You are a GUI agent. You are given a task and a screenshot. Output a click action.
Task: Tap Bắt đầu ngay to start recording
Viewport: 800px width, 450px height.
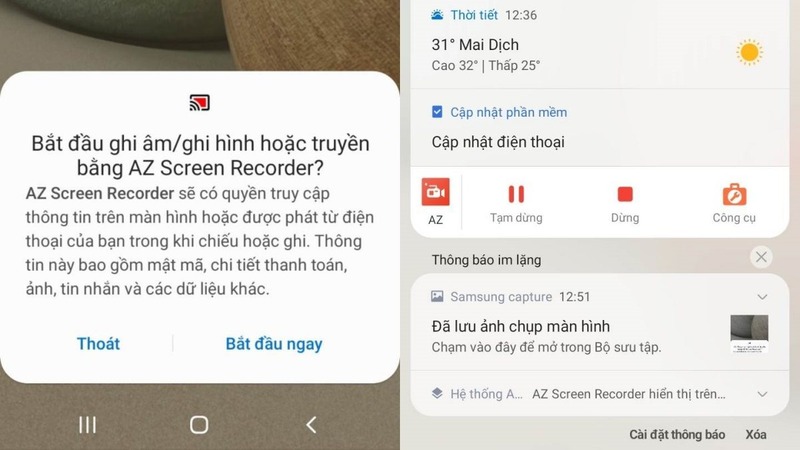coord(273,343)
